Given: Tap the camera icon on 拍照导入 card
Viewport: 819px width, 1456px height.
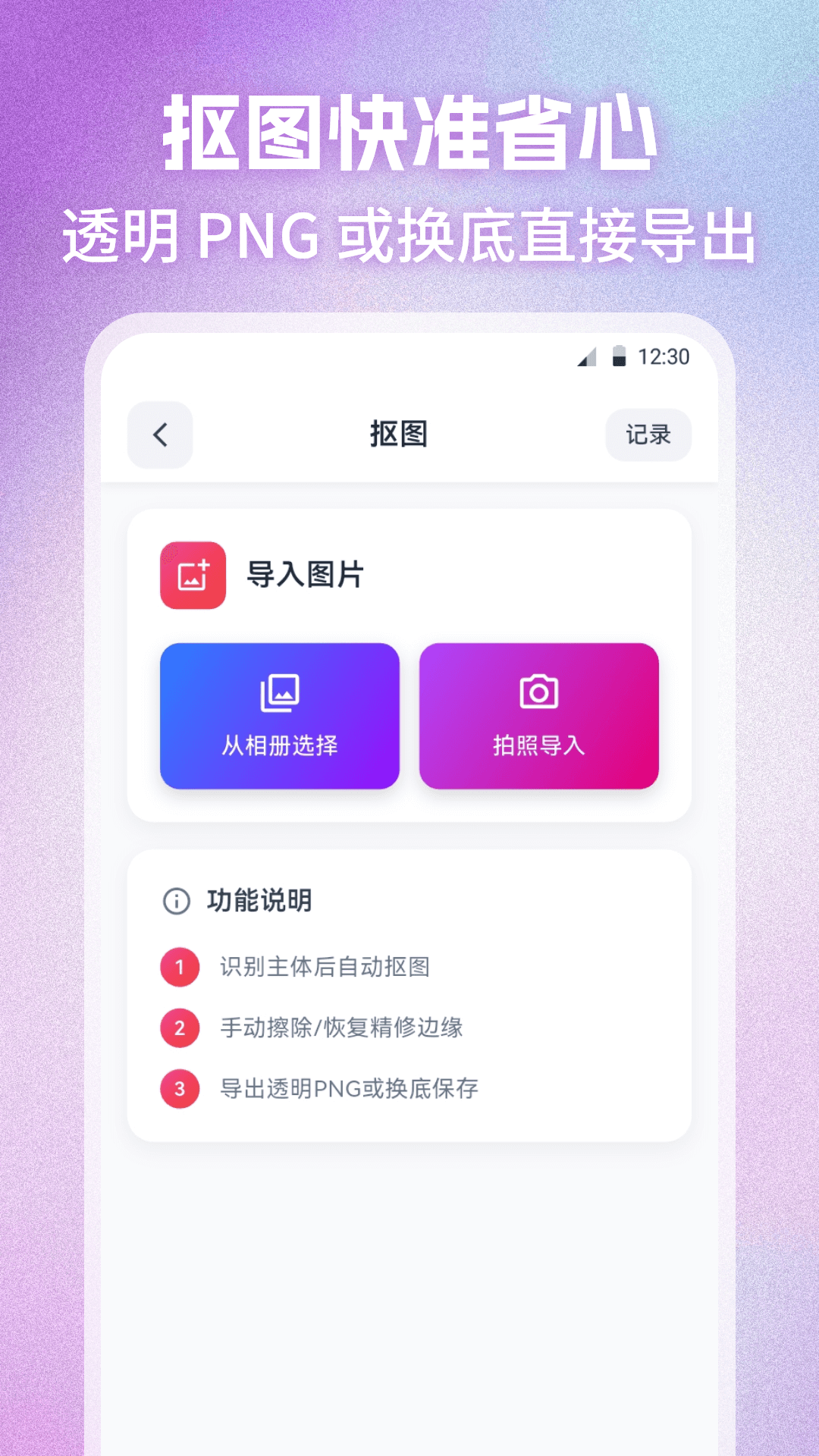Looking at the screenshot, I should [x=539, y=692].
